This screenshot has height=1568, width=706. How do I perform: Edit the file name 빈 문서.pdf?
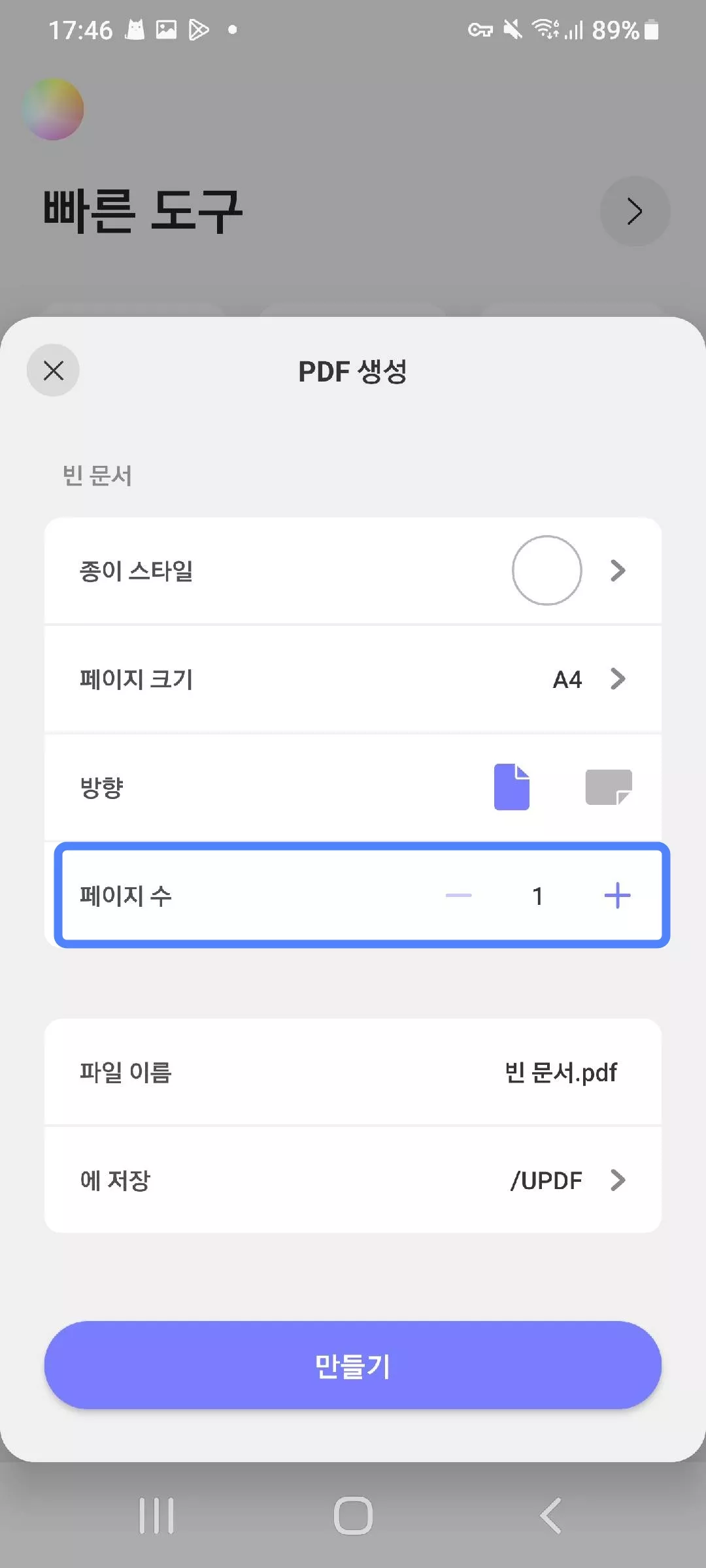tap(560, 1072)
